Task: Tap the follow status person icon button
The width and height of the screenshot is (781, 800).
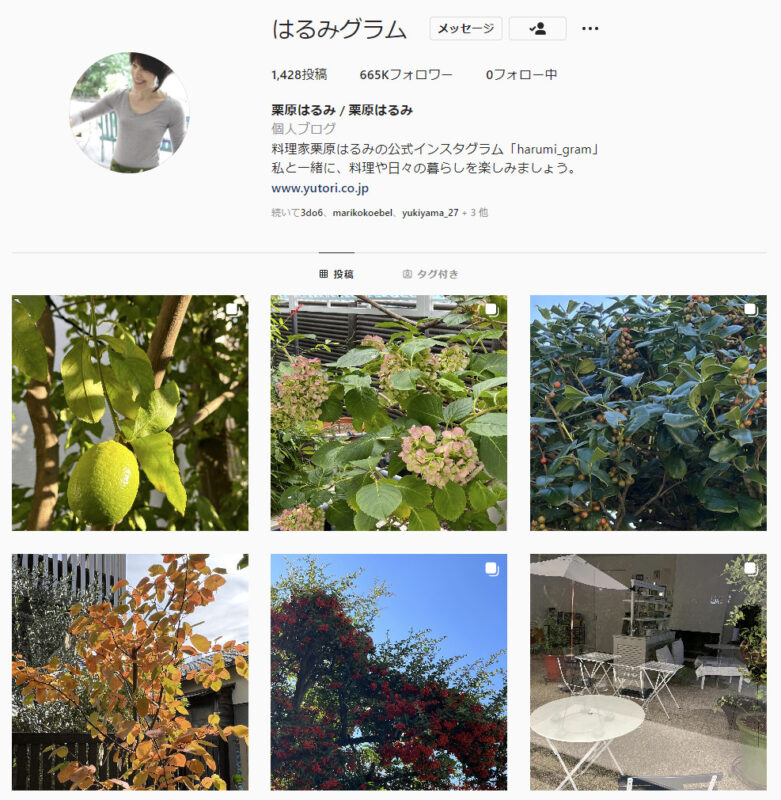Action: pyautogui.click(x=537, y=29)
